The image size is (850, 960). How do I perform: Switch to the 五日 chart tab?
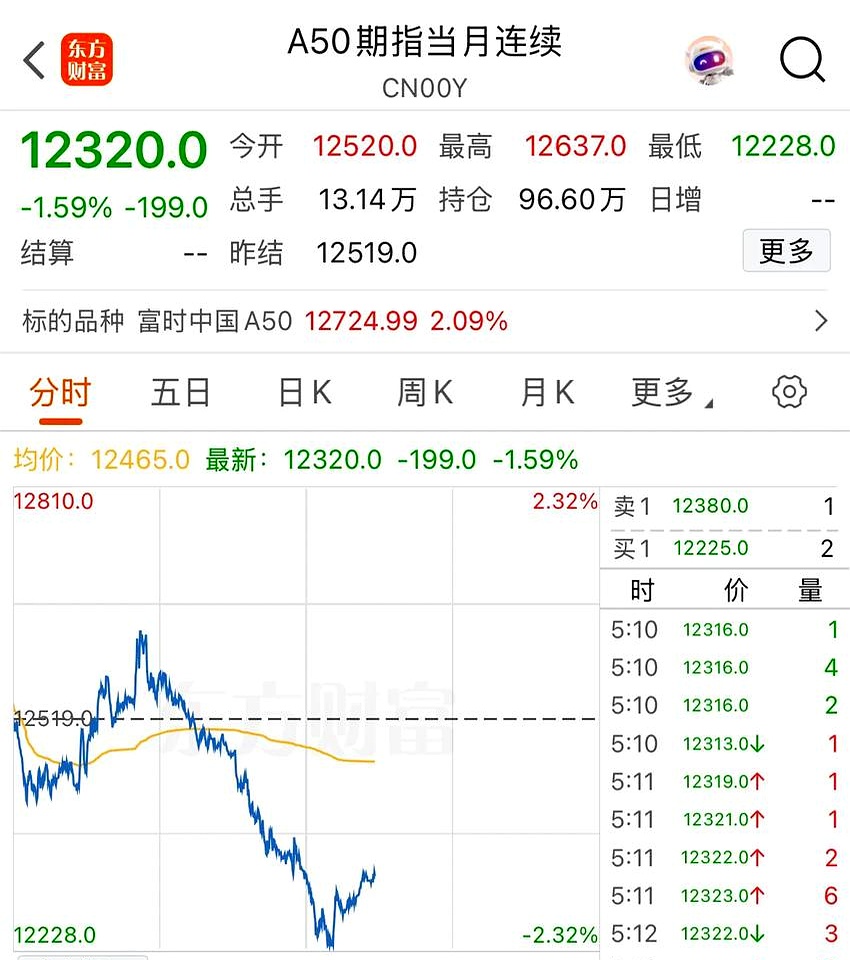(x=181, y=393)
